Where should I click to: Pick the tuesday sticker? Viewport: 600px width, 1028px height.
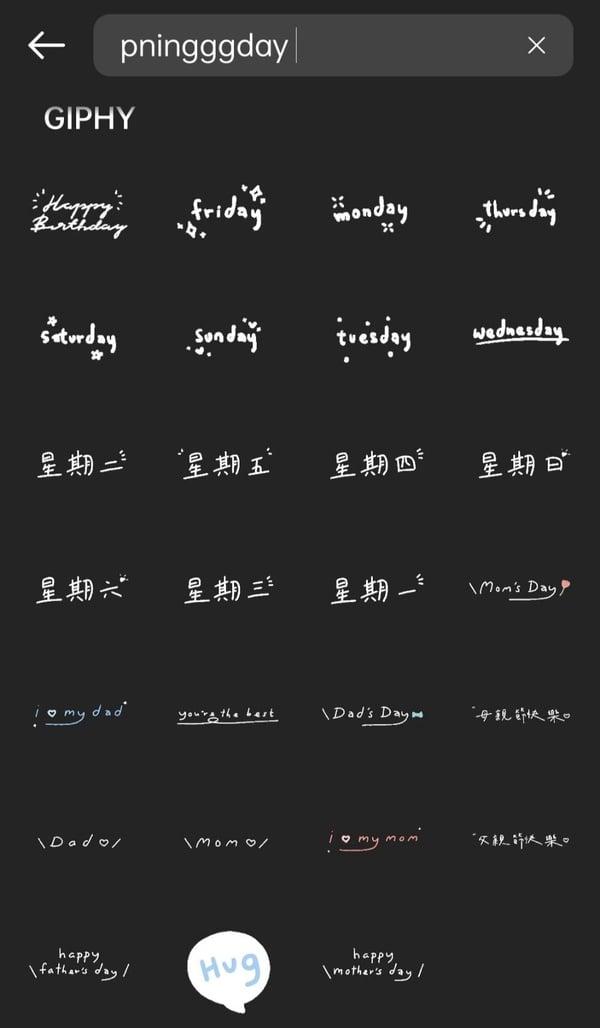373,339
